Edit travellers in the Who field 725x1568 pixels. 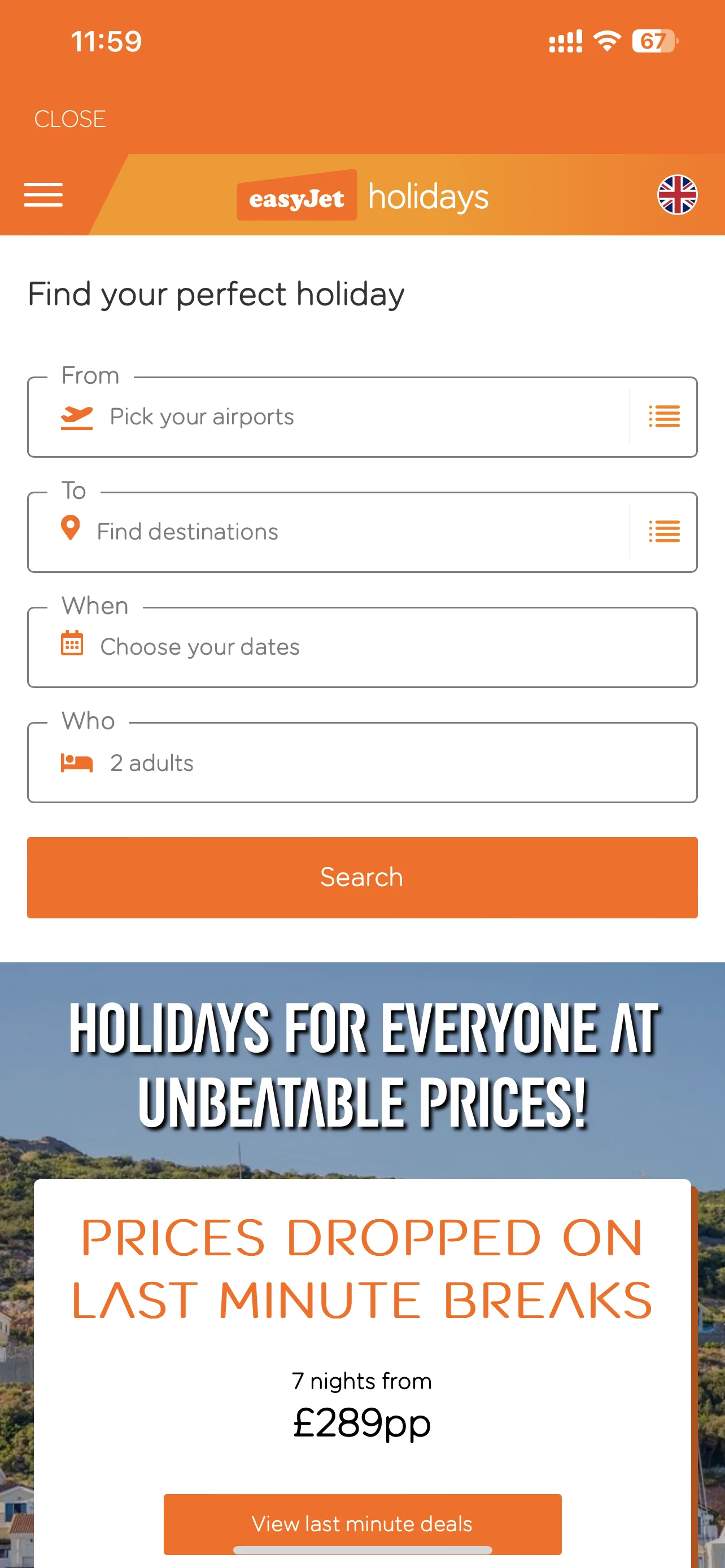coord(362,763)
